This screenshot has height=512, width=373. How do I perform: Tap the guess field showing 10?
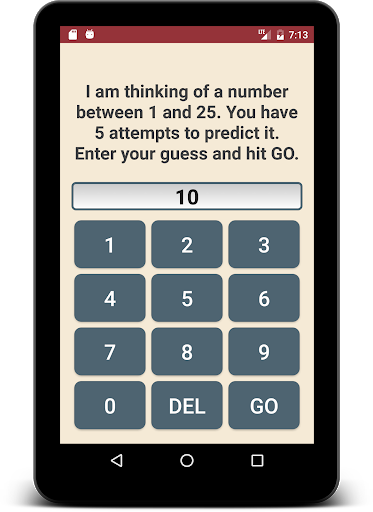coord(187,196)
